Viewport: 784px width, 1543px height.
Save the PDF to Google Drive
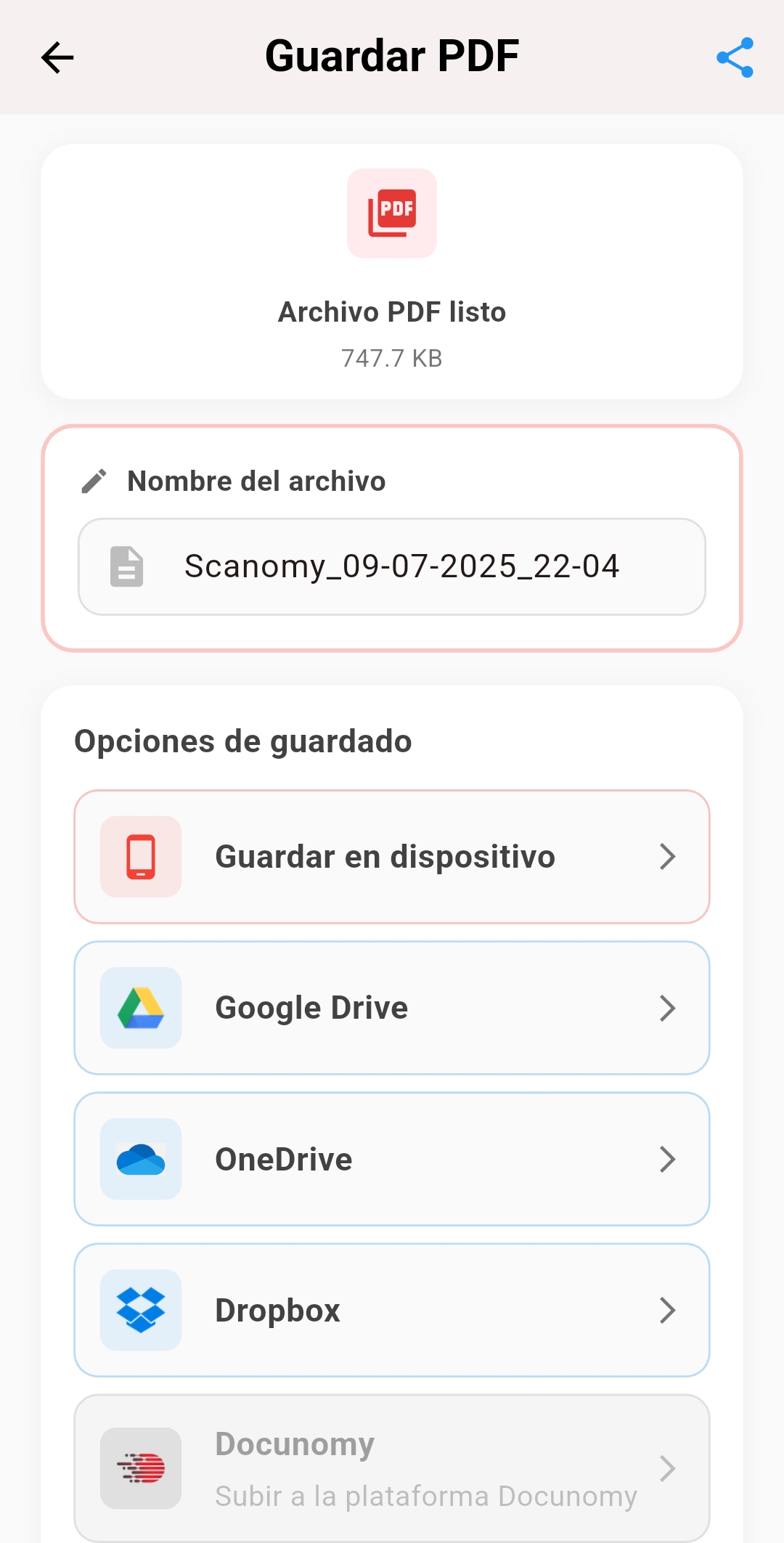pyautogui.click(x=392, y=1008)
